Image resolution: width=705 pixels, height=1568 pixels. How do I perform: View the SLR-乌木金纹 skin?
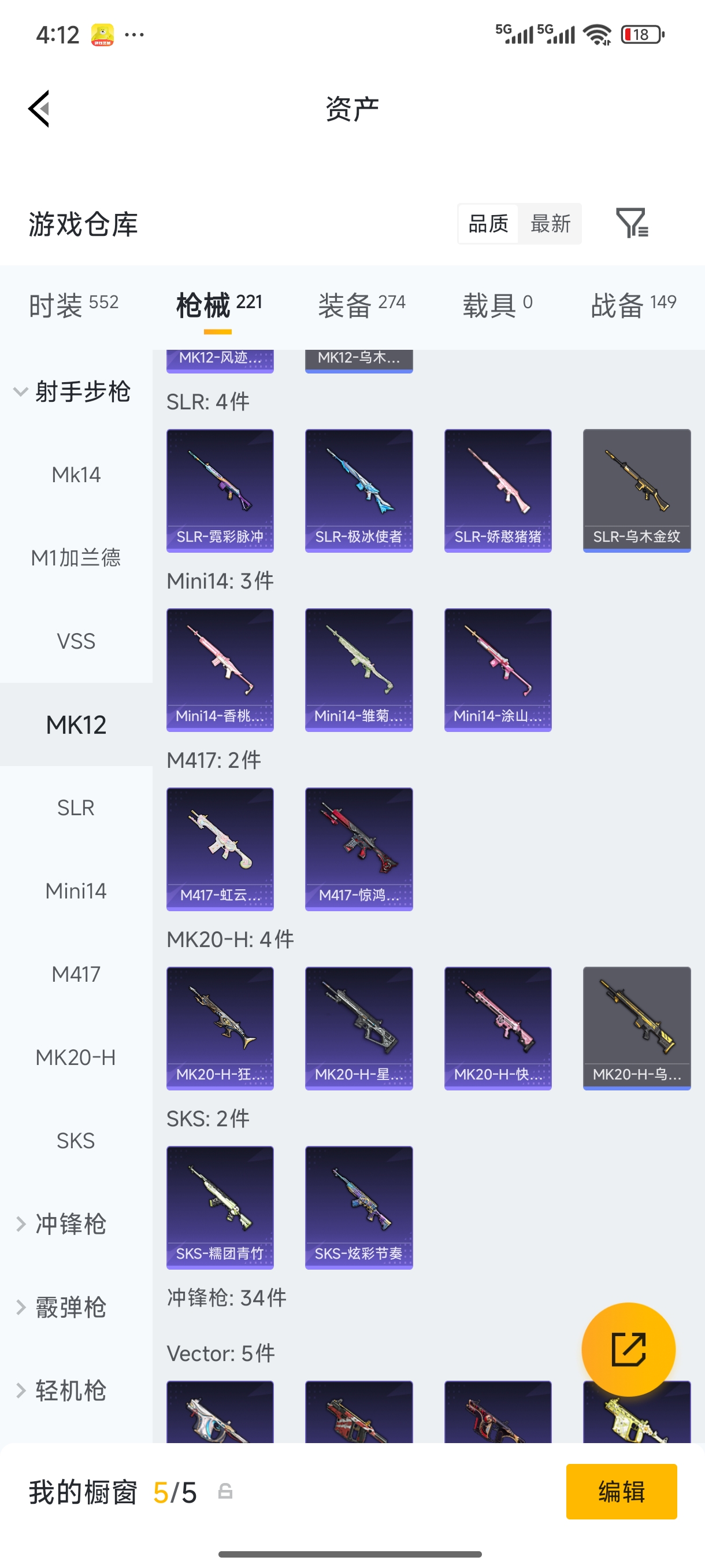coord(636,491)
